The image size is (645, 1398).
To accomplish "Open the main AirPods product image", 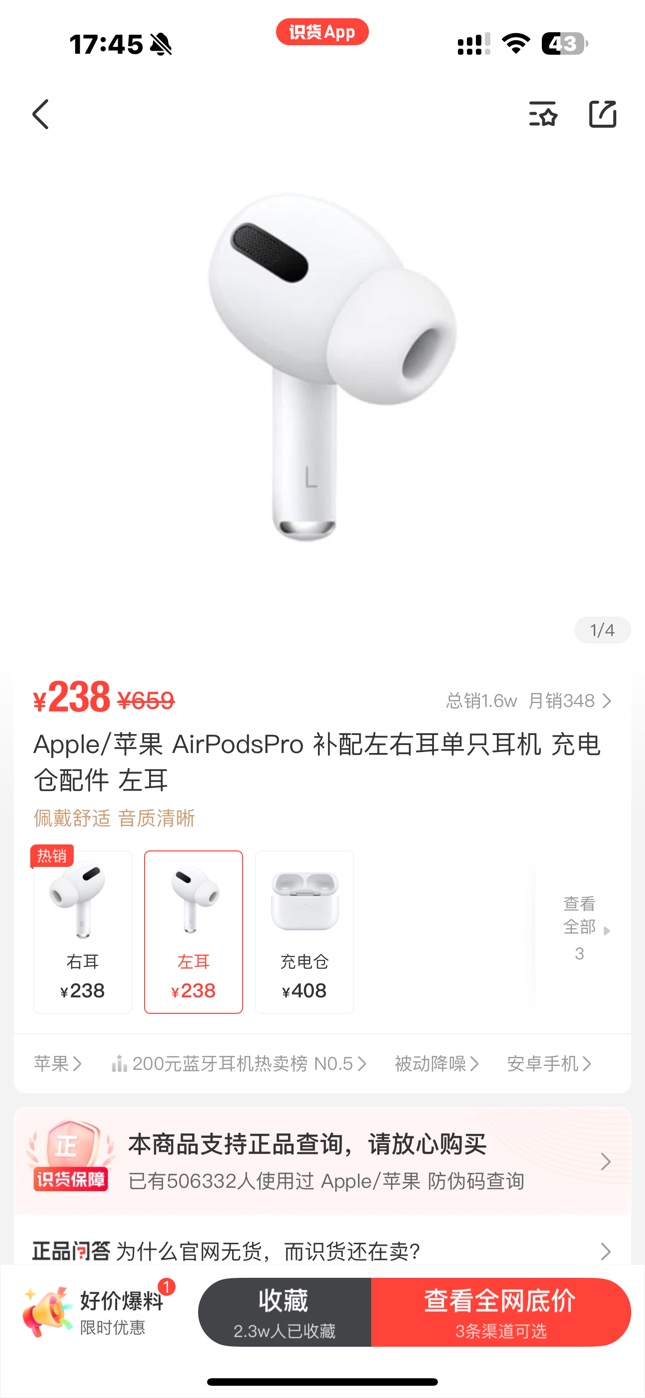I will coord(322,370).
